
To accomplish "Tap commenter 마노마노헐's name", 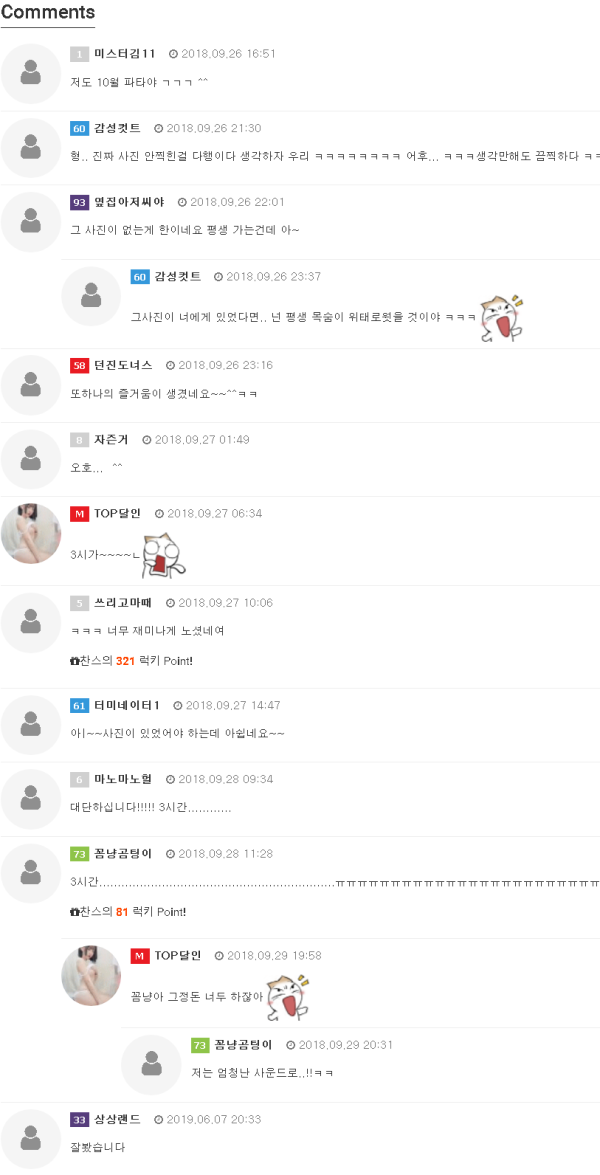I will click(x=123, y=779).
